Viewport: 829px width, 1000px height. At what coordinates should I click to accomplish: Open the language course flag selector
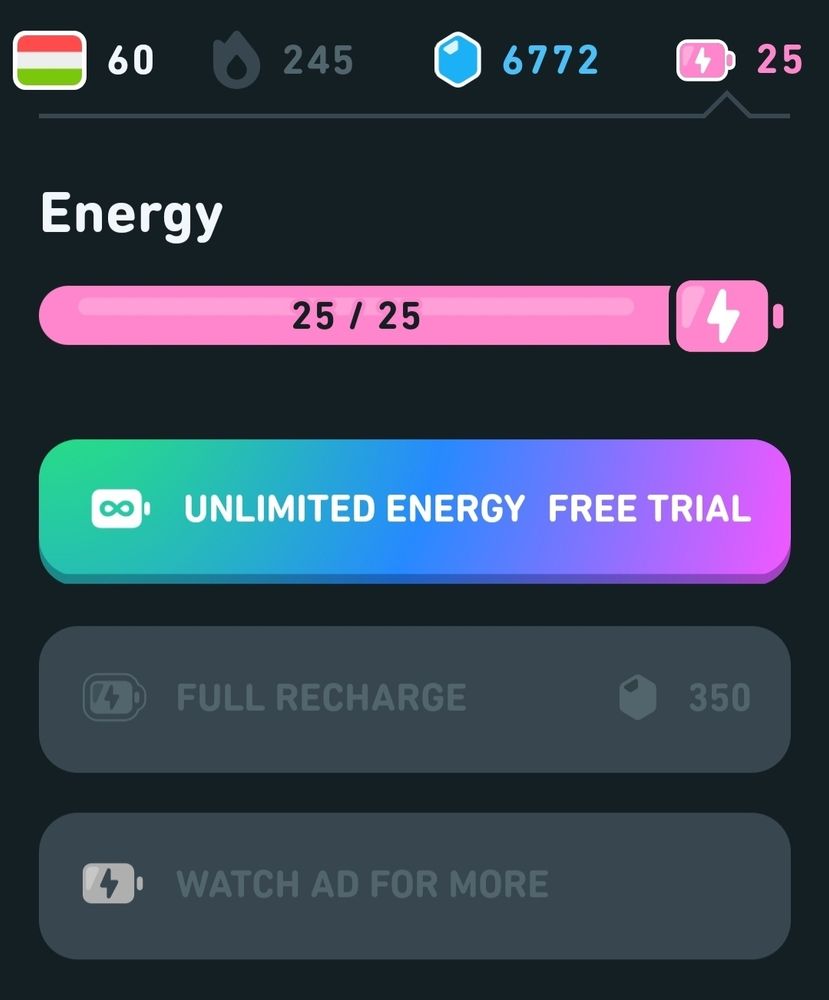[x=50, y=60]
